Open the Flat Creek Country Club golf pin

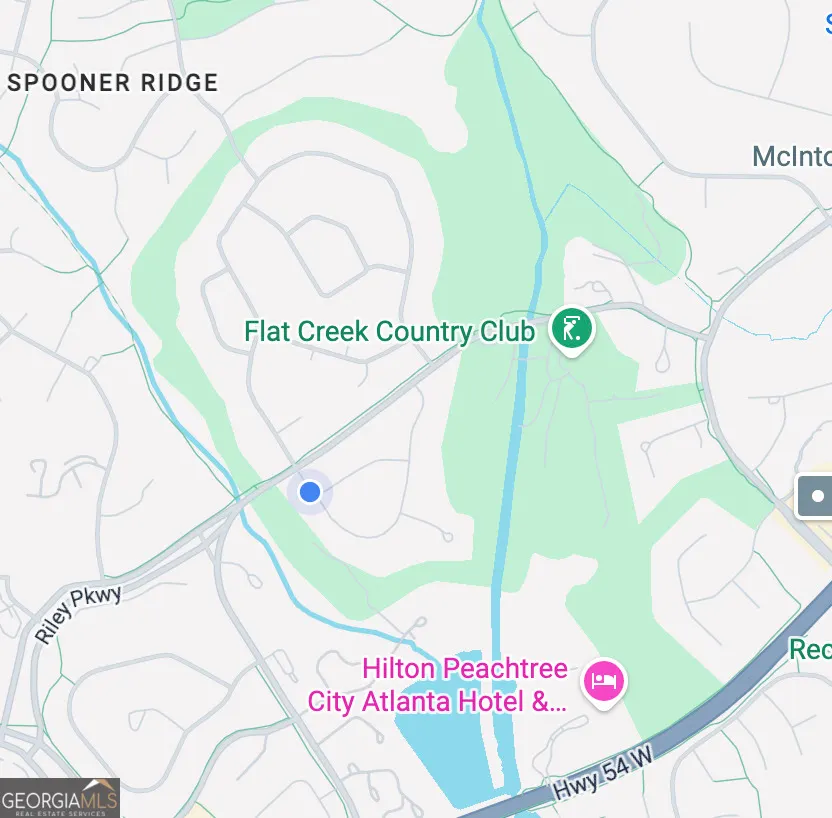coord(572,330)
